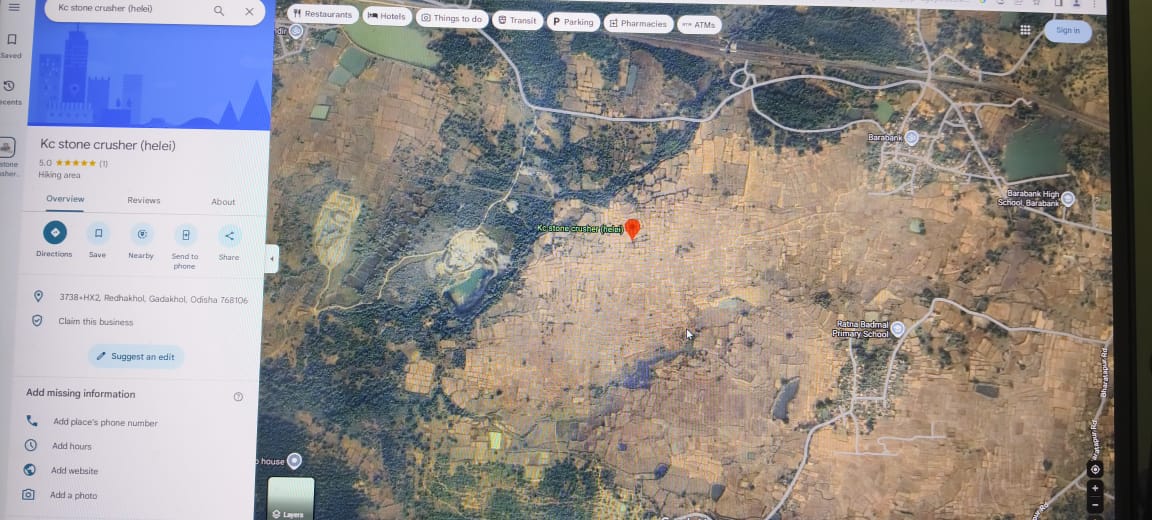
Task: Open the hamburger menu
Action: [x=14, y=7]
